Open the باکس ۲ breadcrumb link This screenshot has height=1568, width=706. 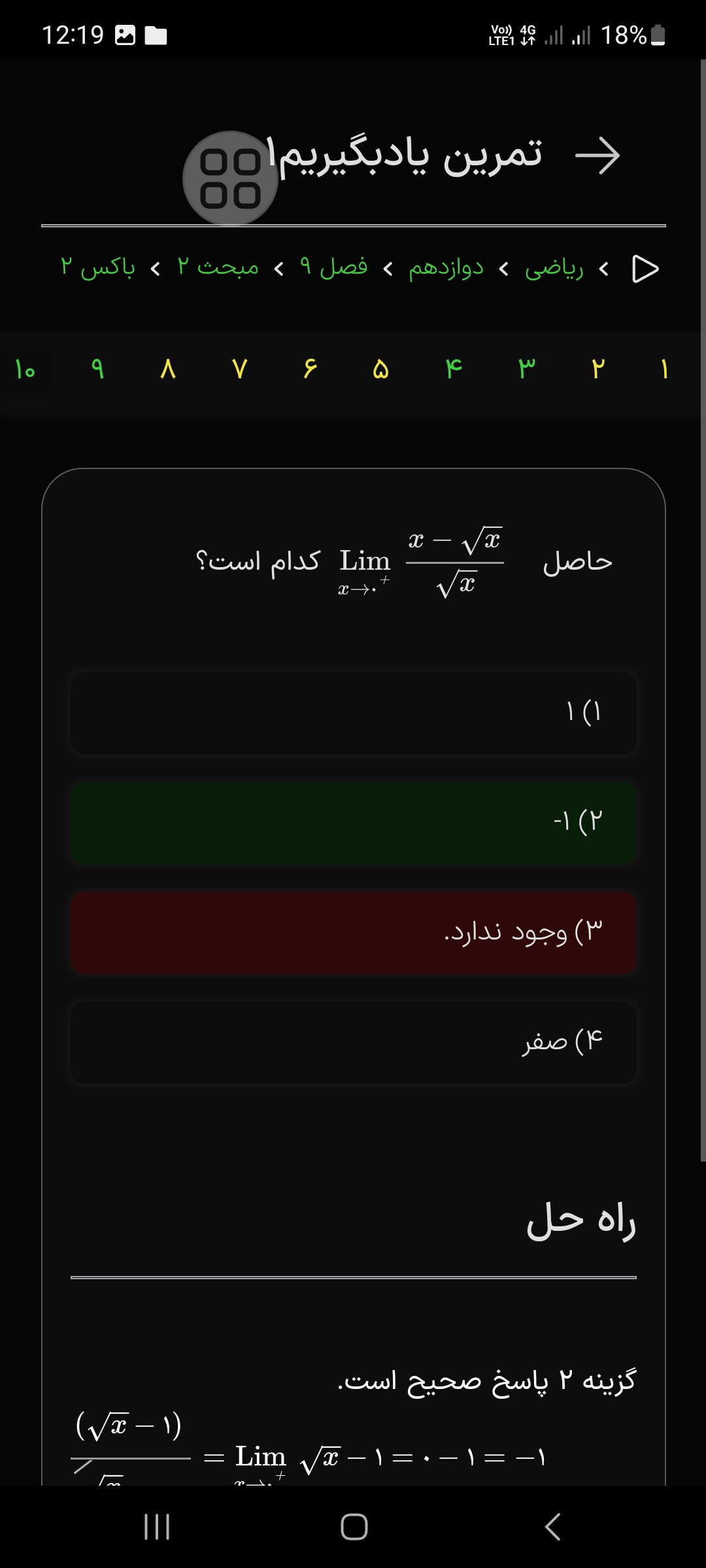(x=97, y=268)
